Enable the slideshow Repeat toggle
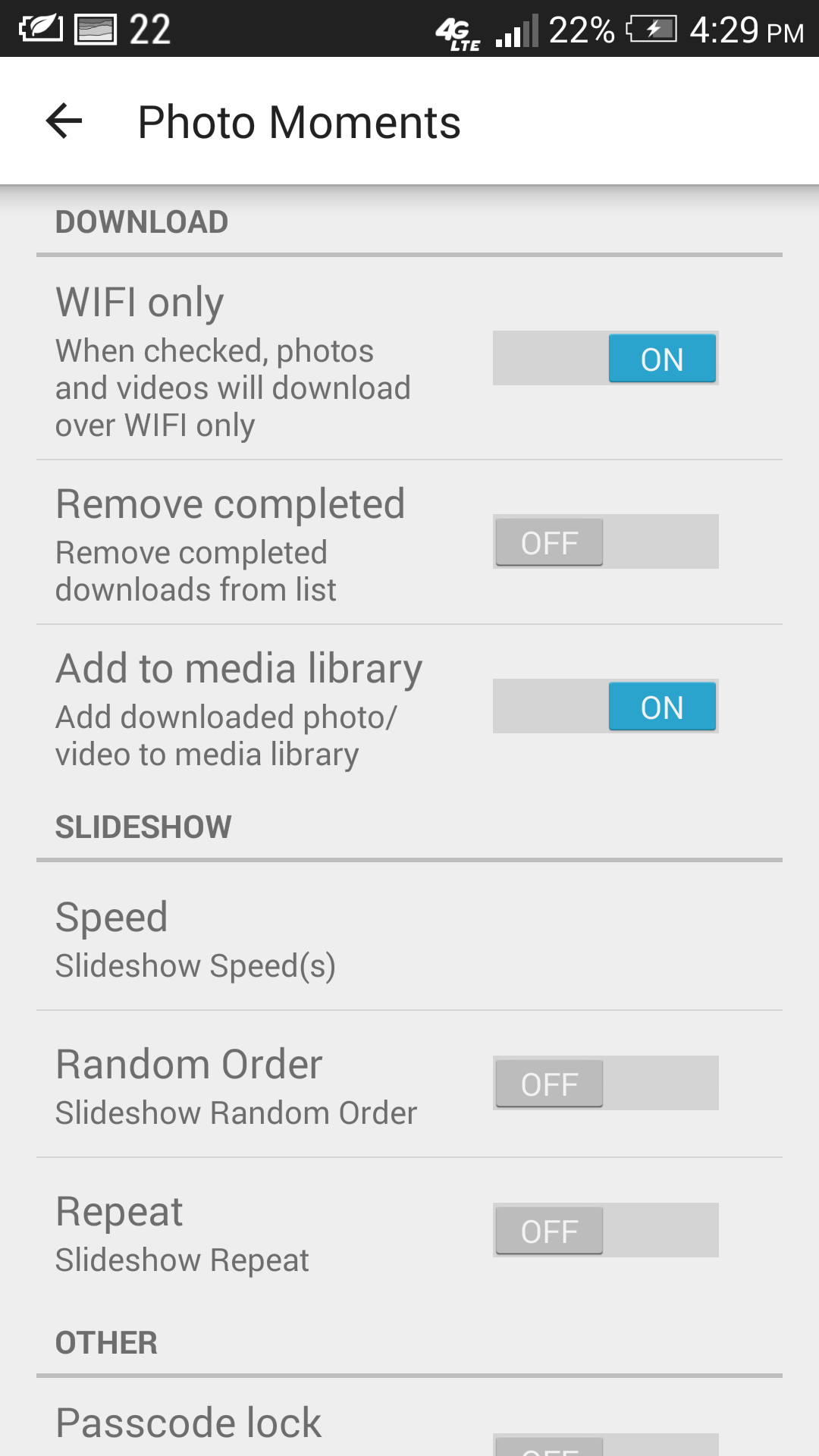819x1456 pixels. click(605, 1230)
